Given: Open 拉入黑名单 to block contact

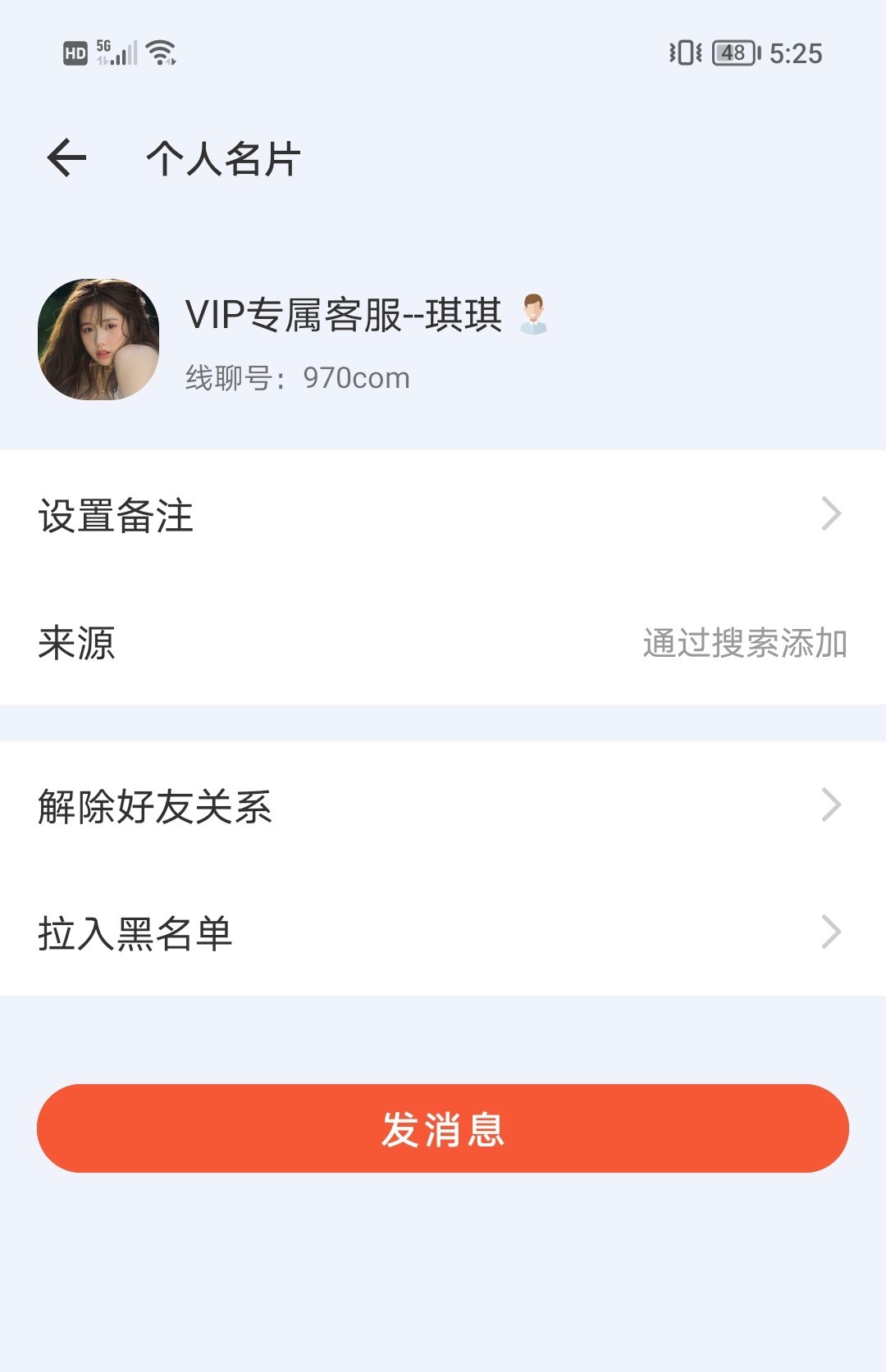Looking at the screenshot, I should [x=443, y=932].
